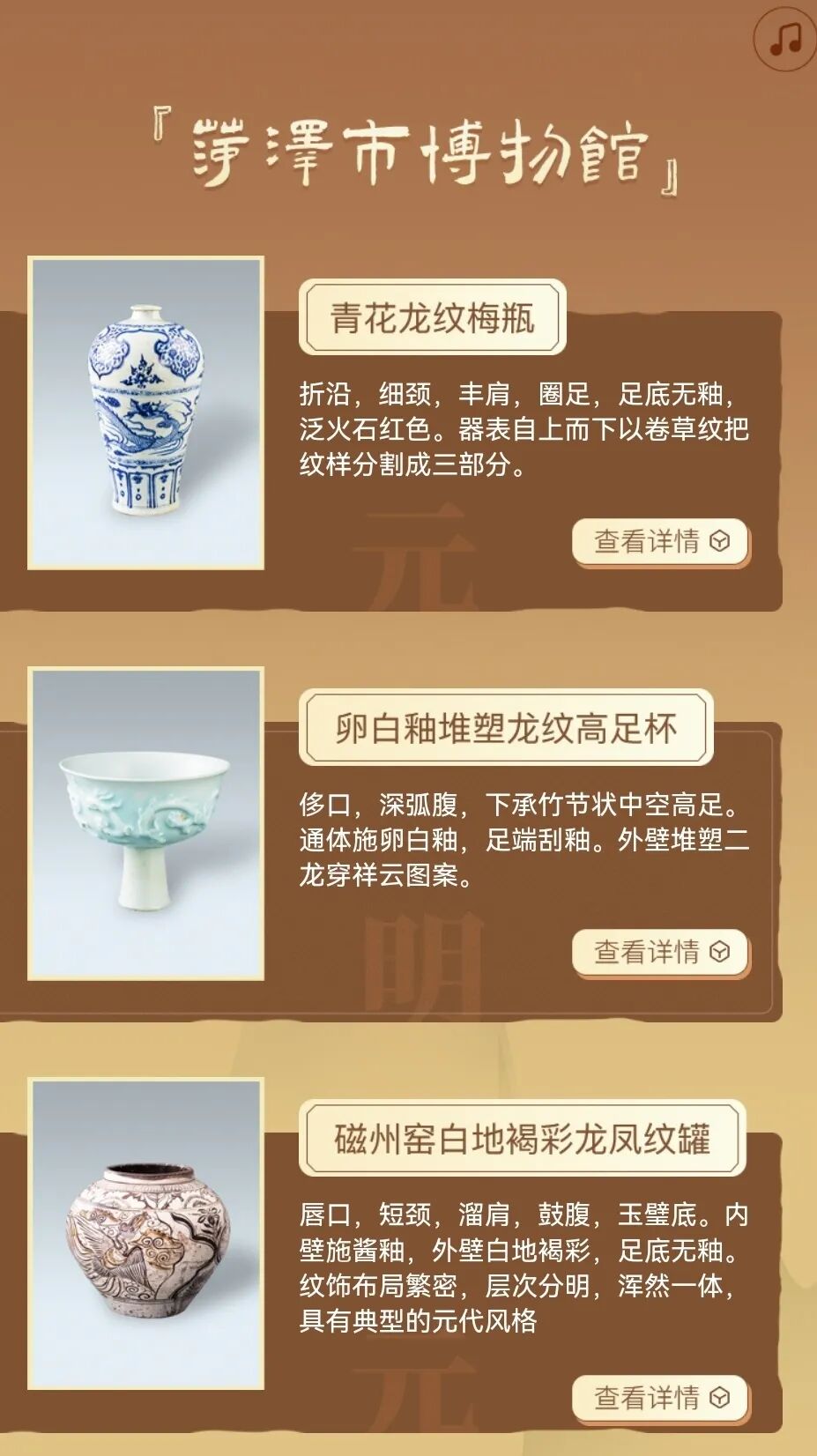This screenshot has height=1456, width=817.
Task: Open the 青花龙纹梅瓶 vase photo
Action: pos(146,412)
